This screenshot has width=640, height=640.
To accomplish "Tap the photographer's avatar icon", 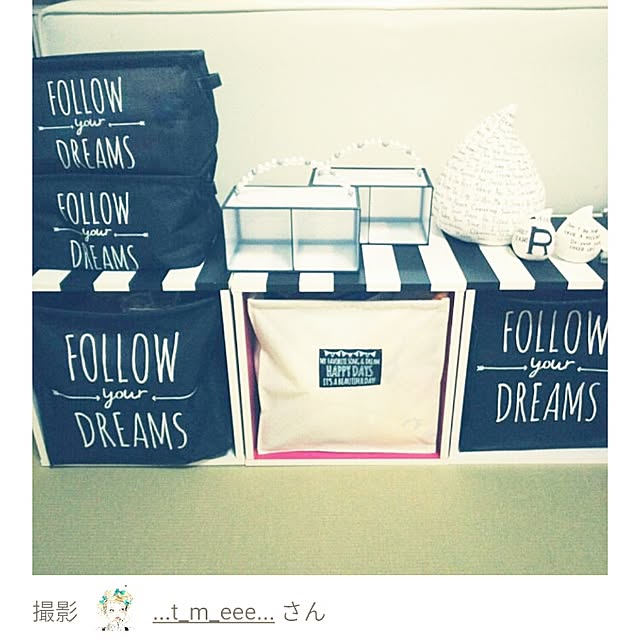I will tap(114, 609).
